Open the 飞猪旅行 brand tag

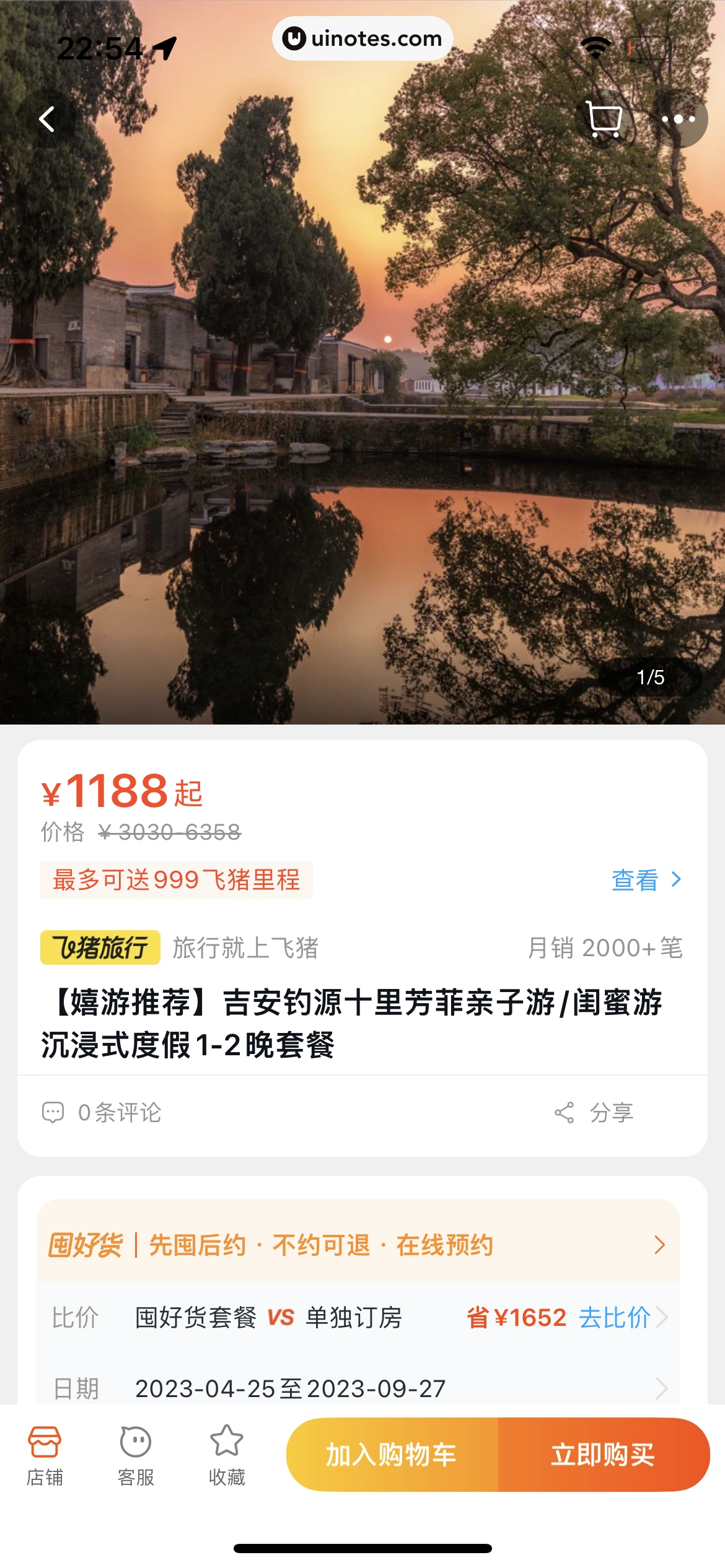(100, 947)
